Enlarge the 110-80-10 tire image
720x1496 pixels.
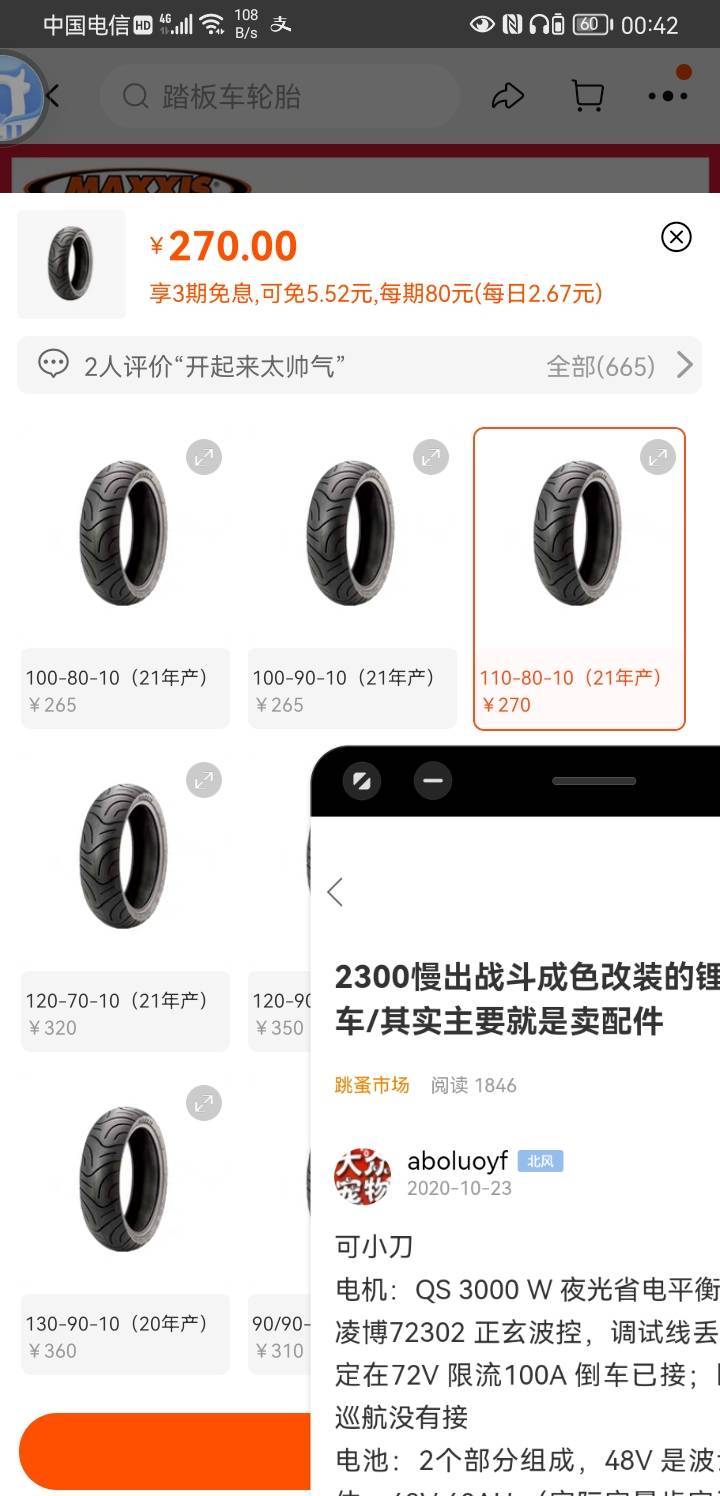(x=658, y=457)
